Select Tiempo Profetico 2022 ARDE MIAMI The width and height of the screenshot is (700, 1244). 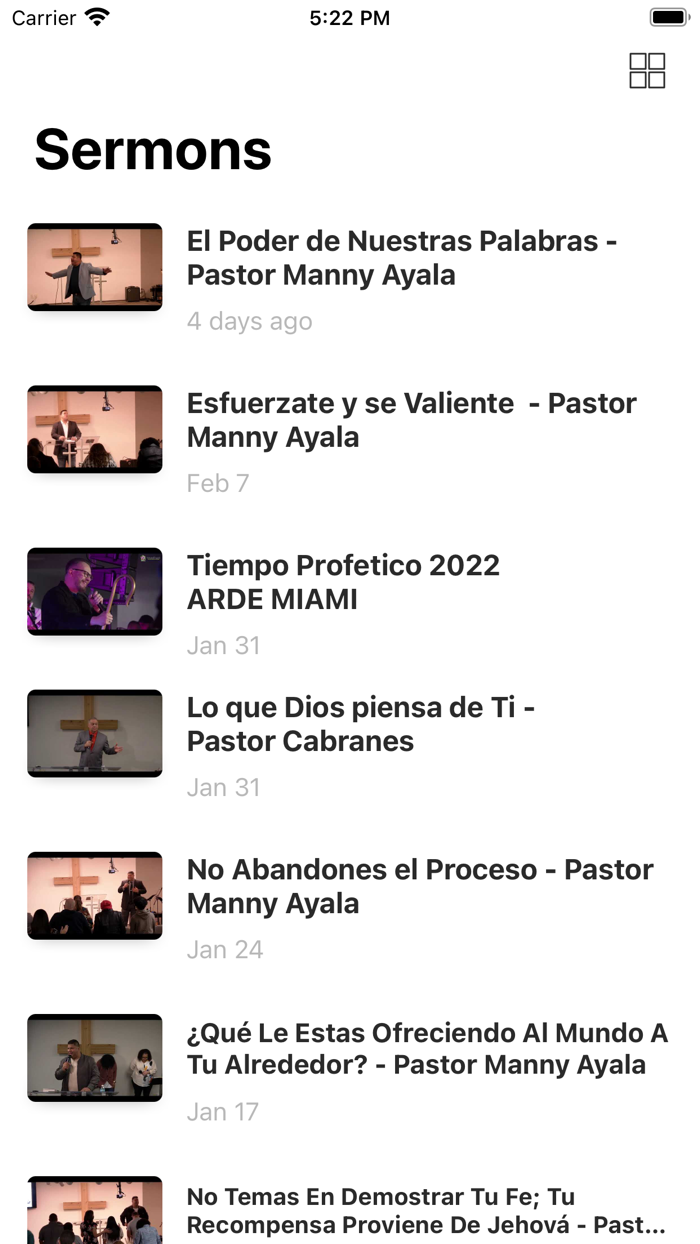tap(342, 582)
